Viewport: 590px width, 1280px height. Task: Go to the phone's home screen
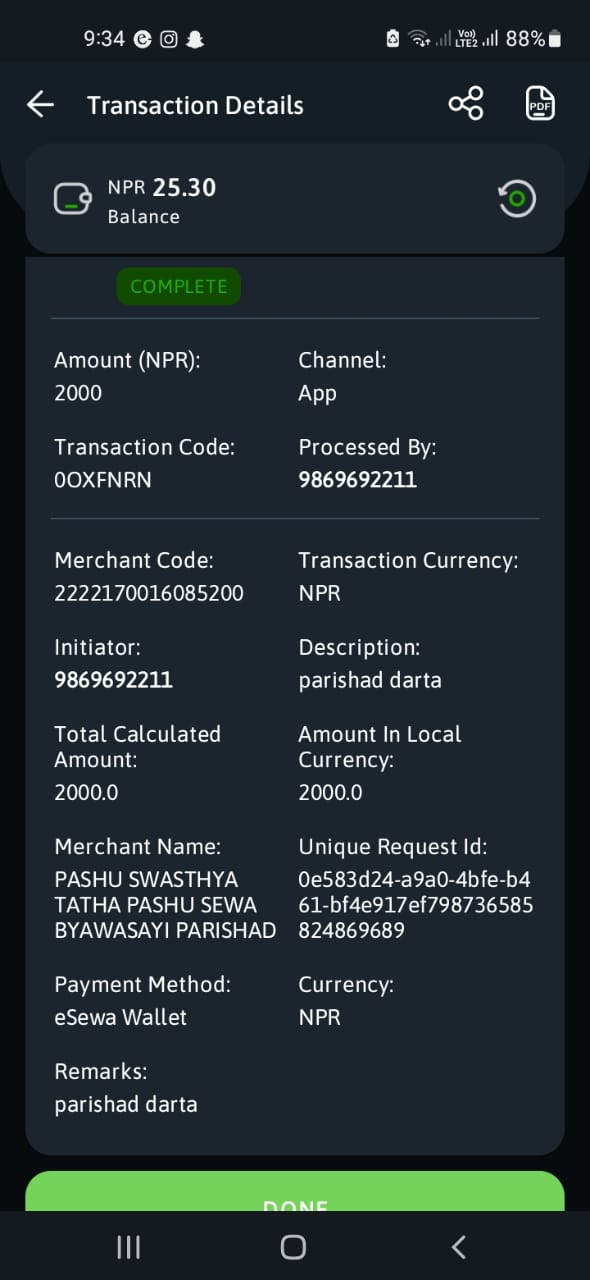293,1246
